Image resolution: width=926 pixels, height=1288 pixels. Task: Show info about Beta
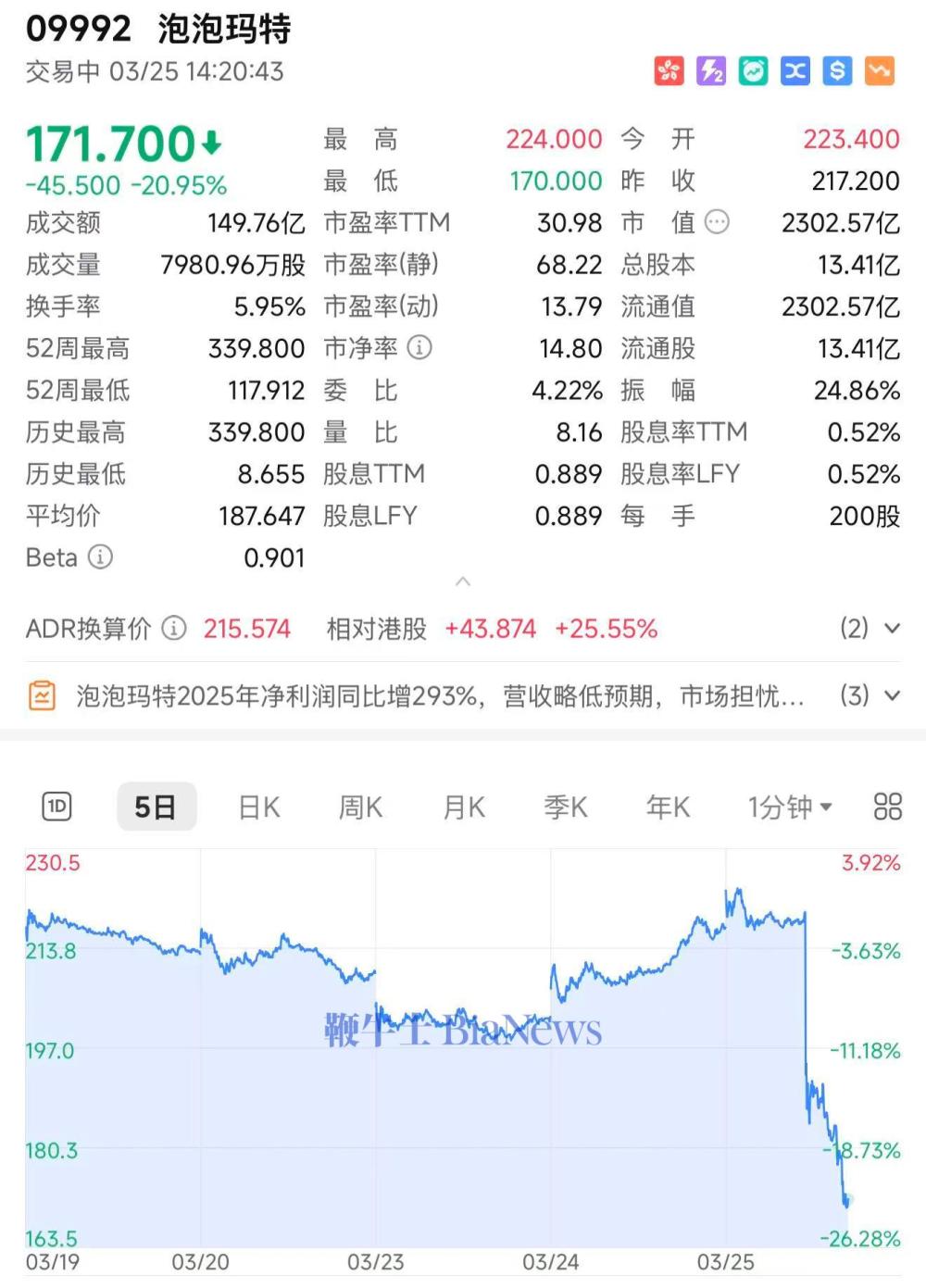click(x=100, y=557)
